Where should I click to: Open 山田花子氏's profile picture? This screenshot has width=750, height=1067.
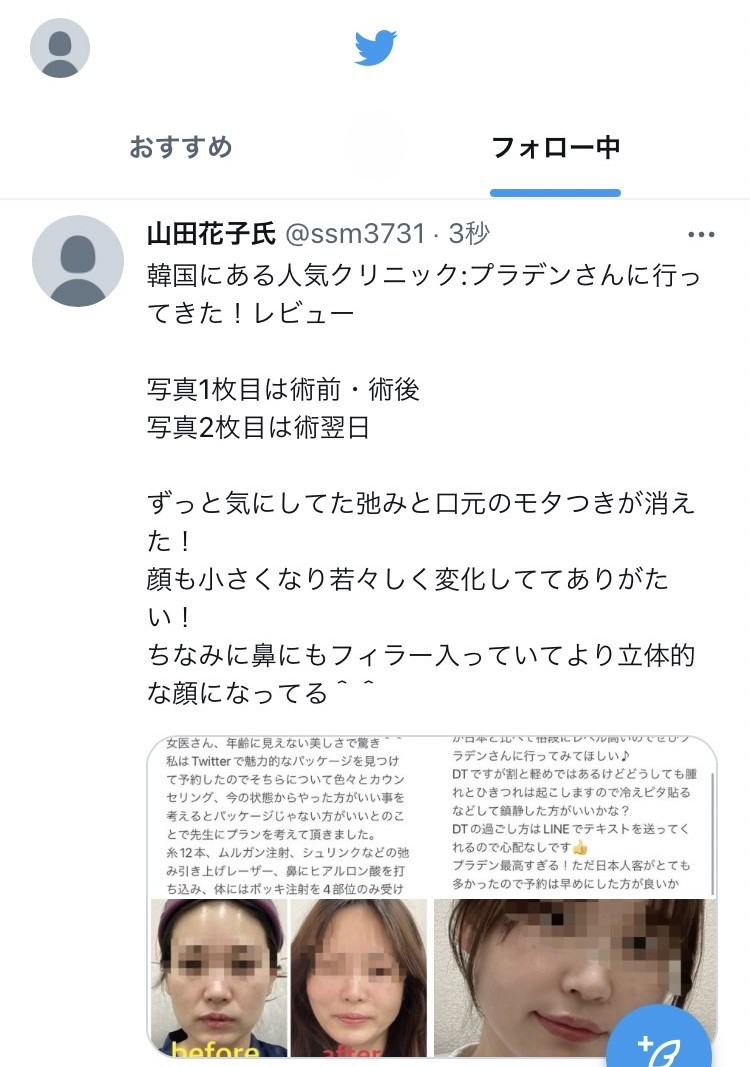(x=78, y=261)
